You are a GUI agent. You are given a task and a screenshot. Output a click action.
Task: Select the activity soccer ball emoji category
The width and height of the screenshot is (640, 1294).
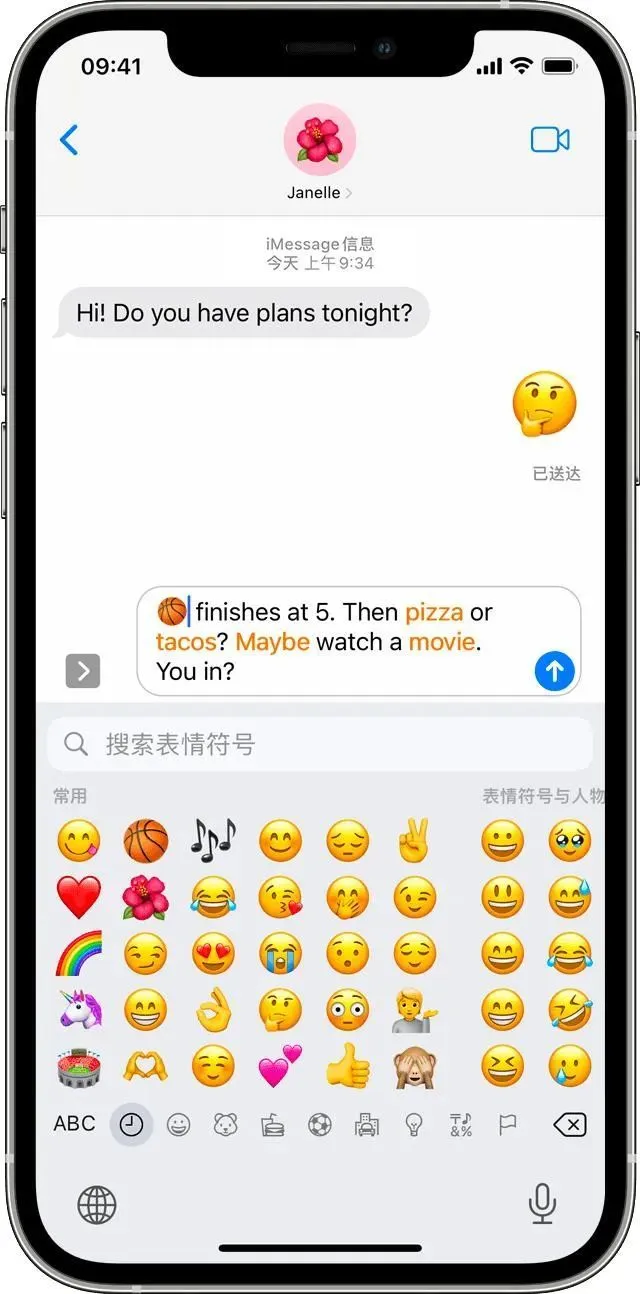coord(320,1125)
